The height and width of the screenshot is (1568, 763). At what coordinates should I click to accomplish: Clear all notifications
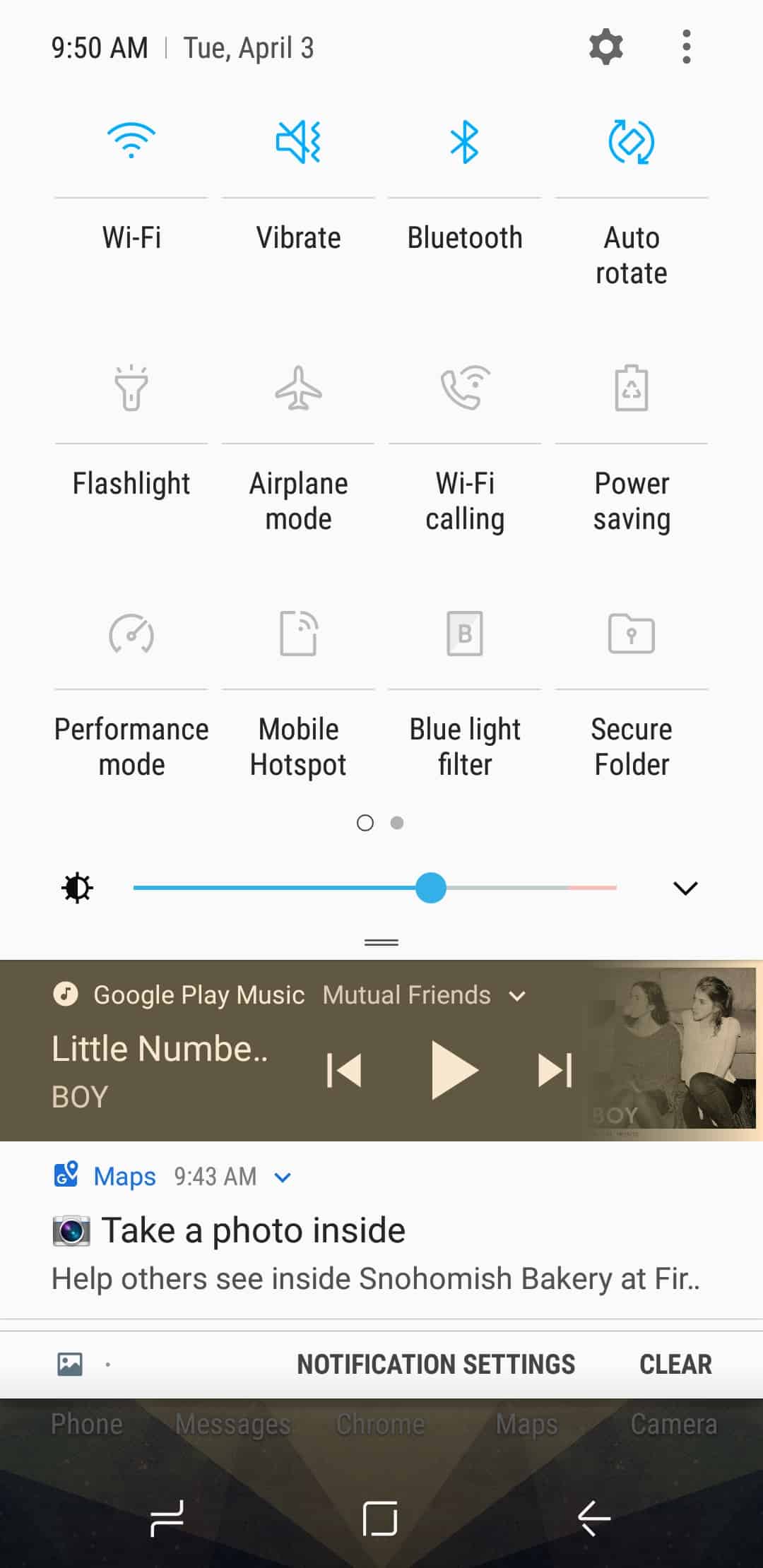click(x=675, y=1365)
